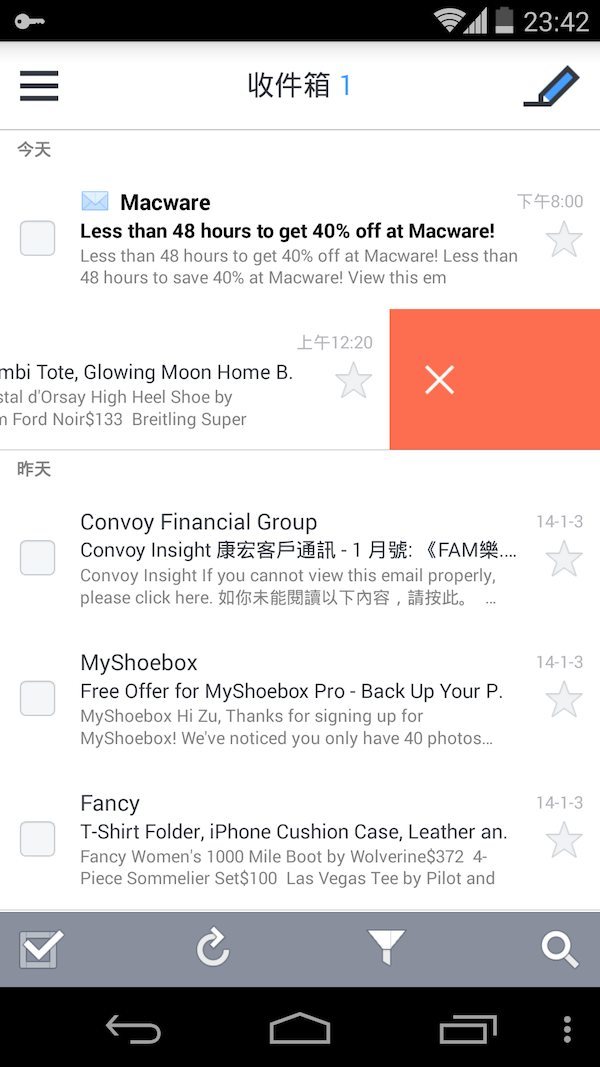The width and height of the screenshot is (600, 1067).
Task: Select the Macware email checkbox
Action: (38, 238)
